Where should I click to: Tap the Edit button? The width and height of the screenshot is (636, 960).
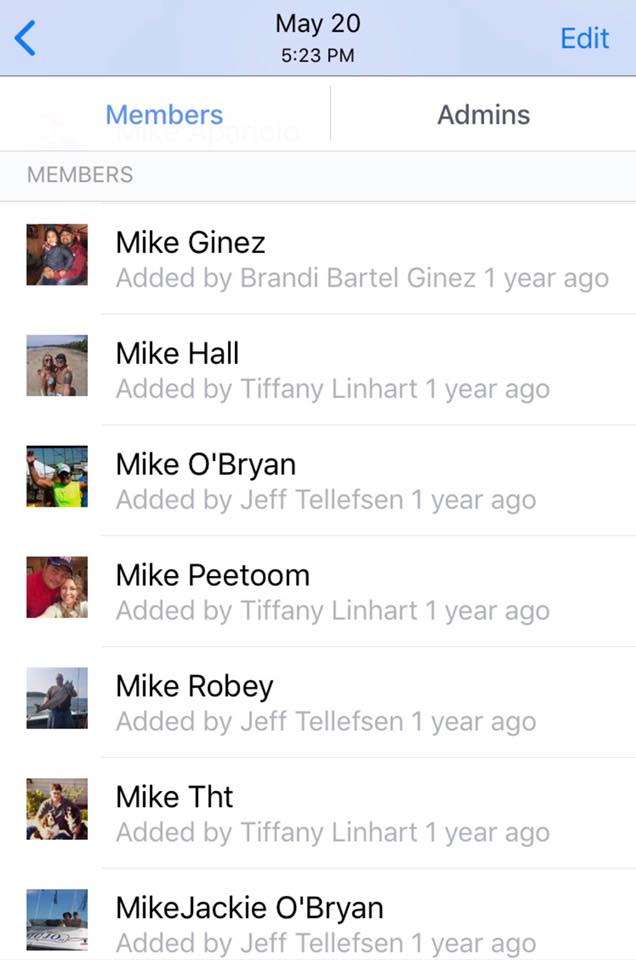(x=584, y=38)
